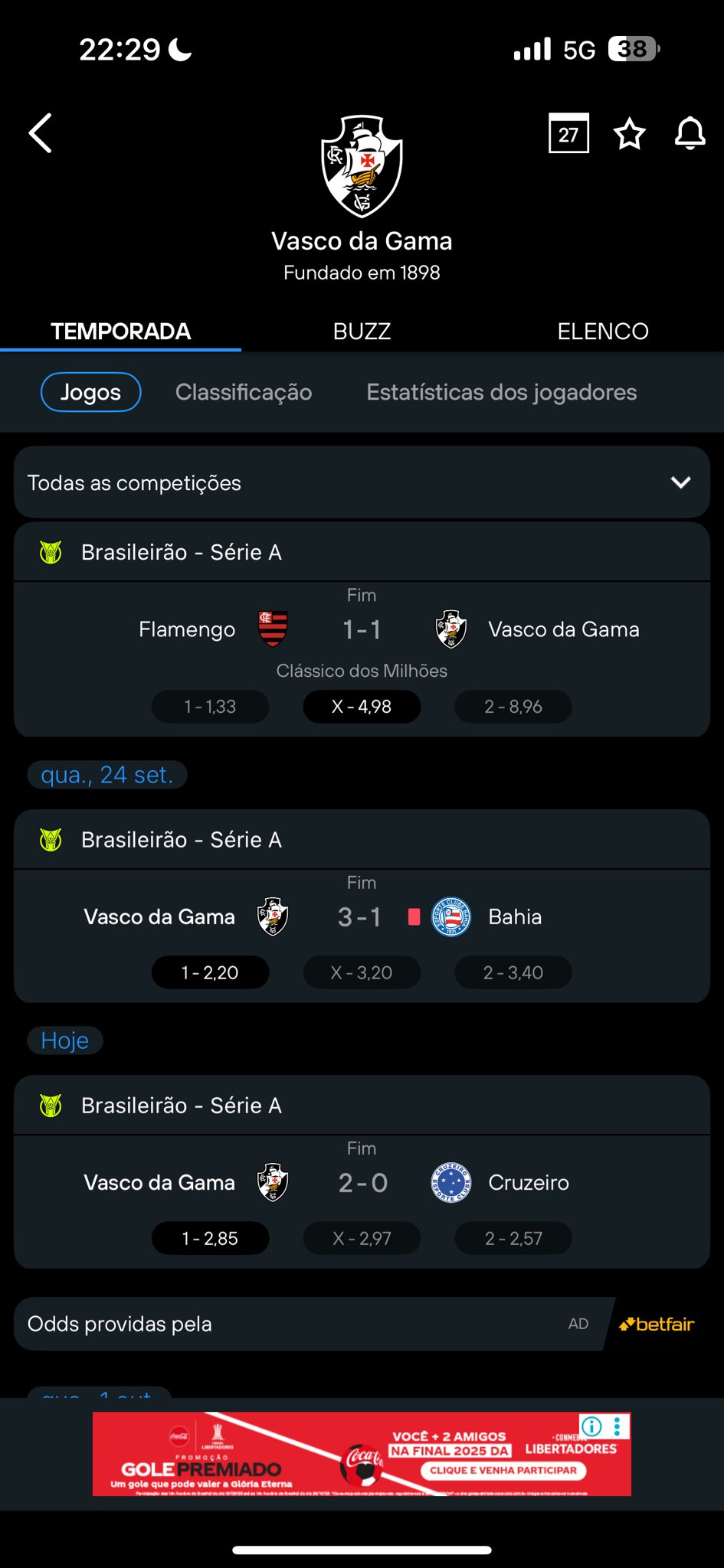724x1568 pixels.
Task: Tap the 1 - 2,20 odds for Bahia game
Action: (210, 972)
